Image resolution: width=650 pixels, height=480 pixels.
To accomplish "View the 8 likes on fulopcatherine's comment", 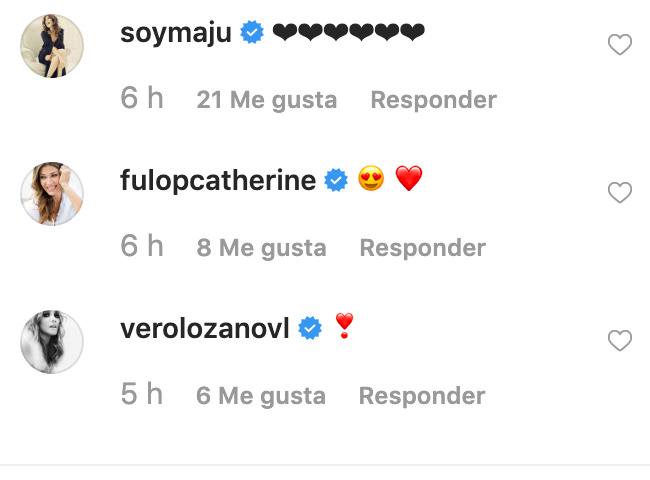I will click(x=261, y=248).
